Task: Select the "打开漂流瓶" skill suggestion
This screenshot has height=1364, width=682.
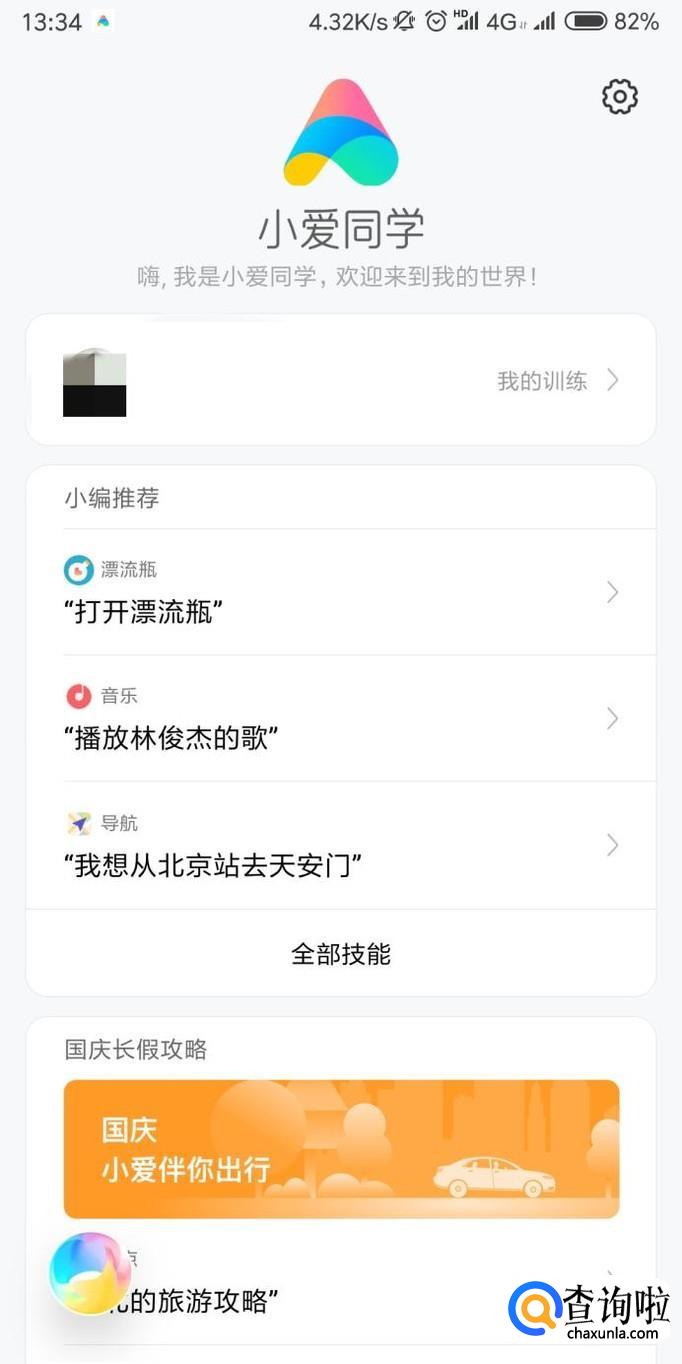Action: point(340,594)
